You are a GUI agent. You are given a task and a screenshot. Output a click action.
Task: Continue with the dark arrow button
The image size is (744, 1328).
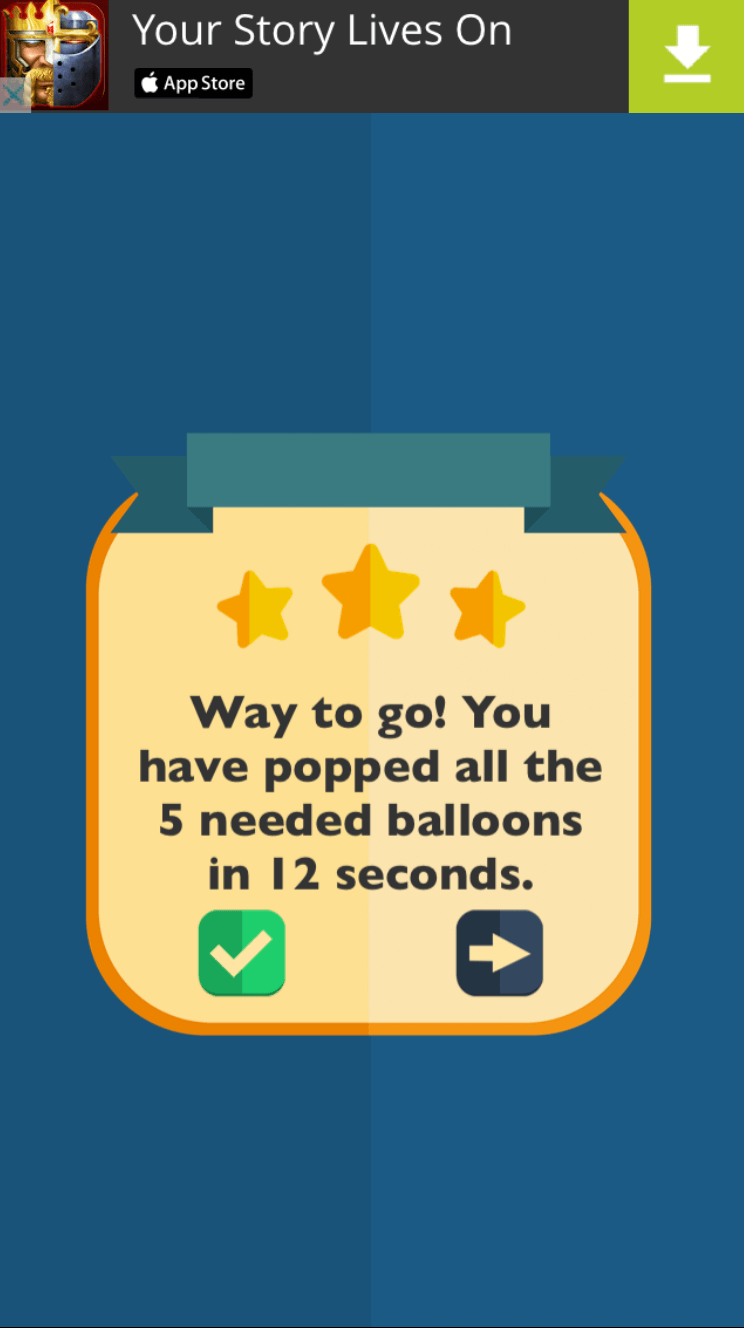pos(499,953)
